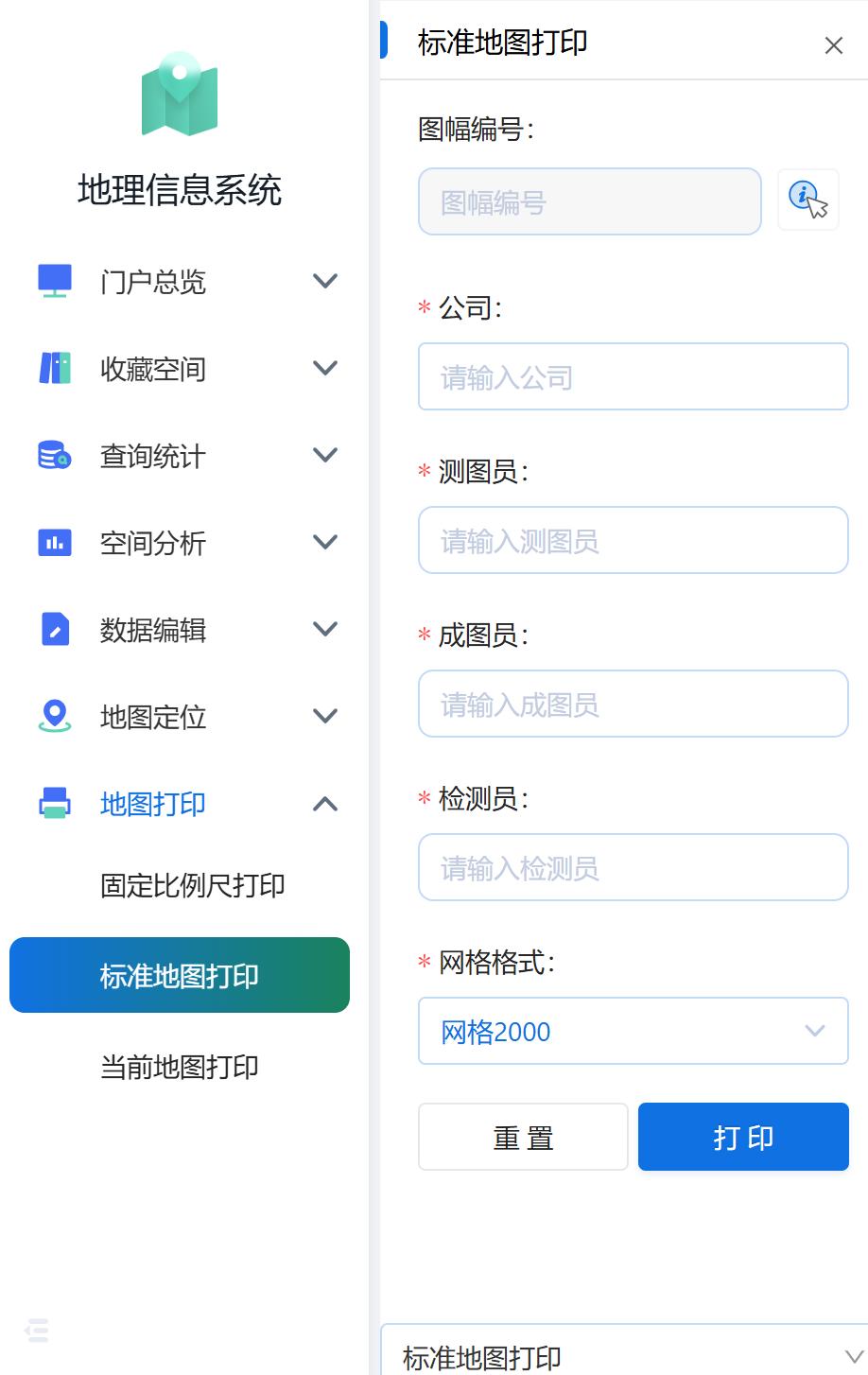868x1375 pixels.
Task: Click the 查询统计 database icon
Action: pos(54,455)
